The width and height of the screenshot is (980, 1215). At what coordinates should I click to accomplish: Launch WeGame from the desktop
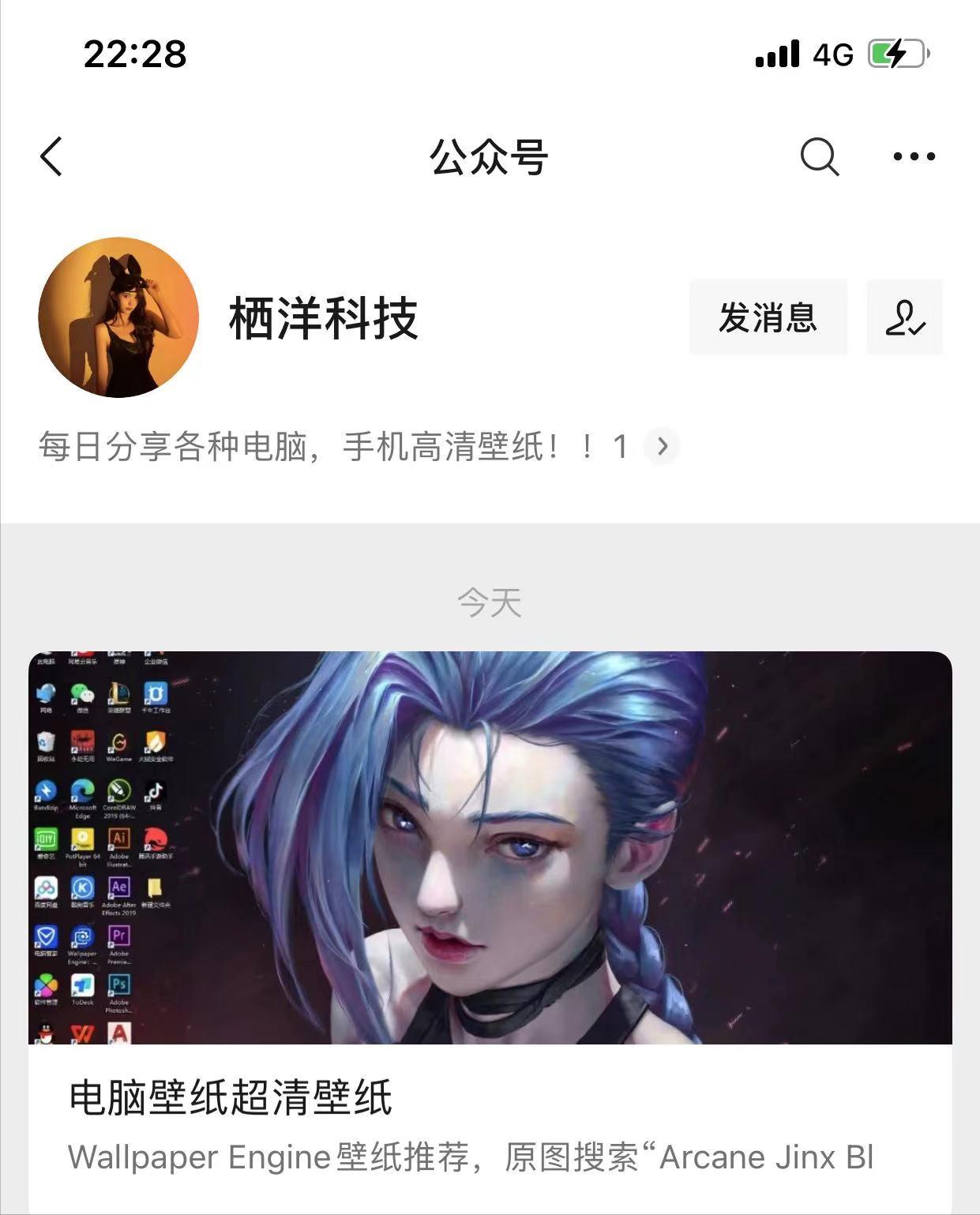tap(117, 743)
